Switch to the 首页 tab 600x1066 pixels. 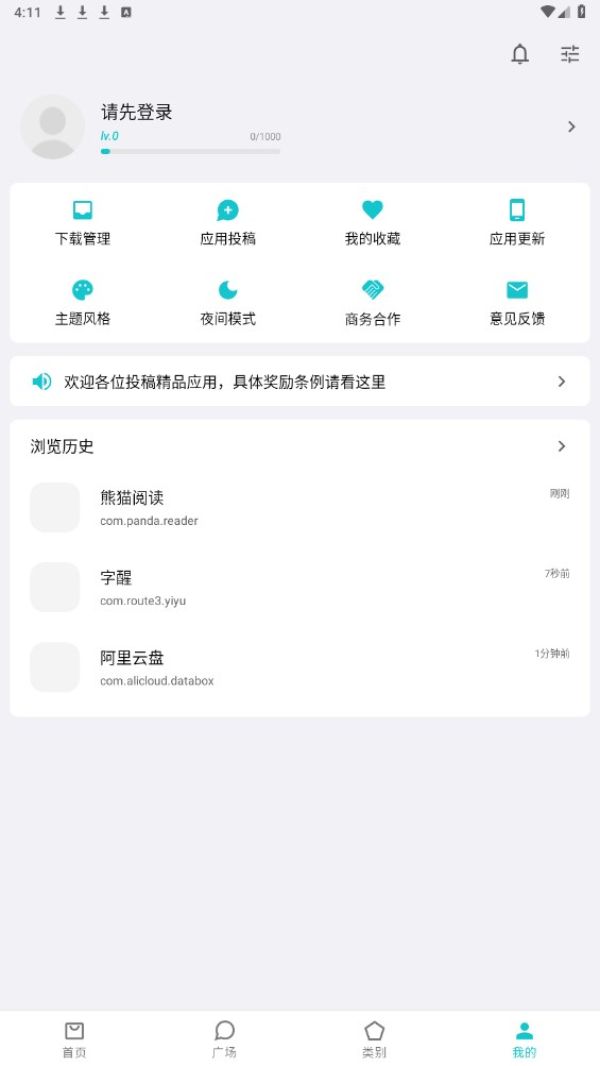coord(75,1039)
